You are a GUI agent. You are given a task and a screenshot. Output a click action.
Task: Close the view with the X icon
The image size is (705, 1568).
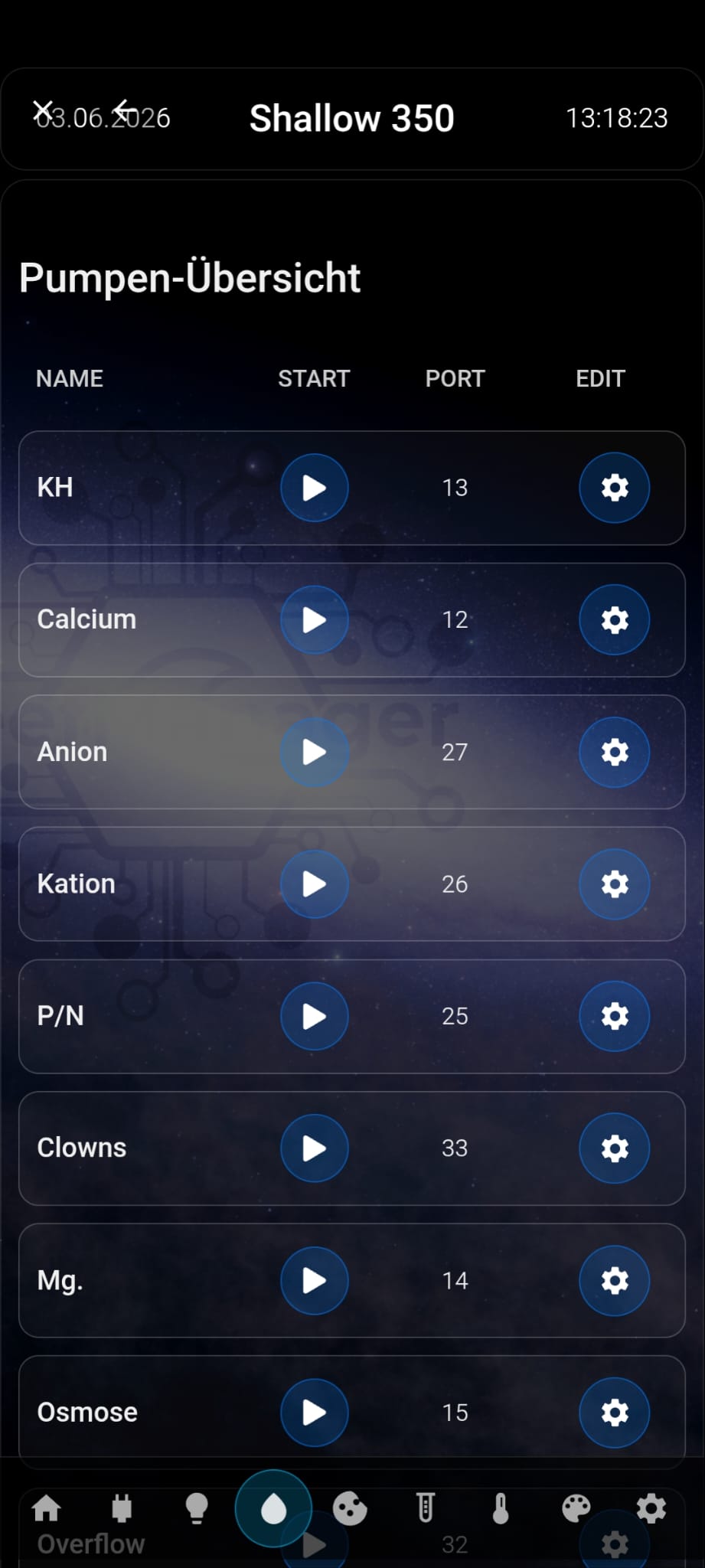pos(44,110)
